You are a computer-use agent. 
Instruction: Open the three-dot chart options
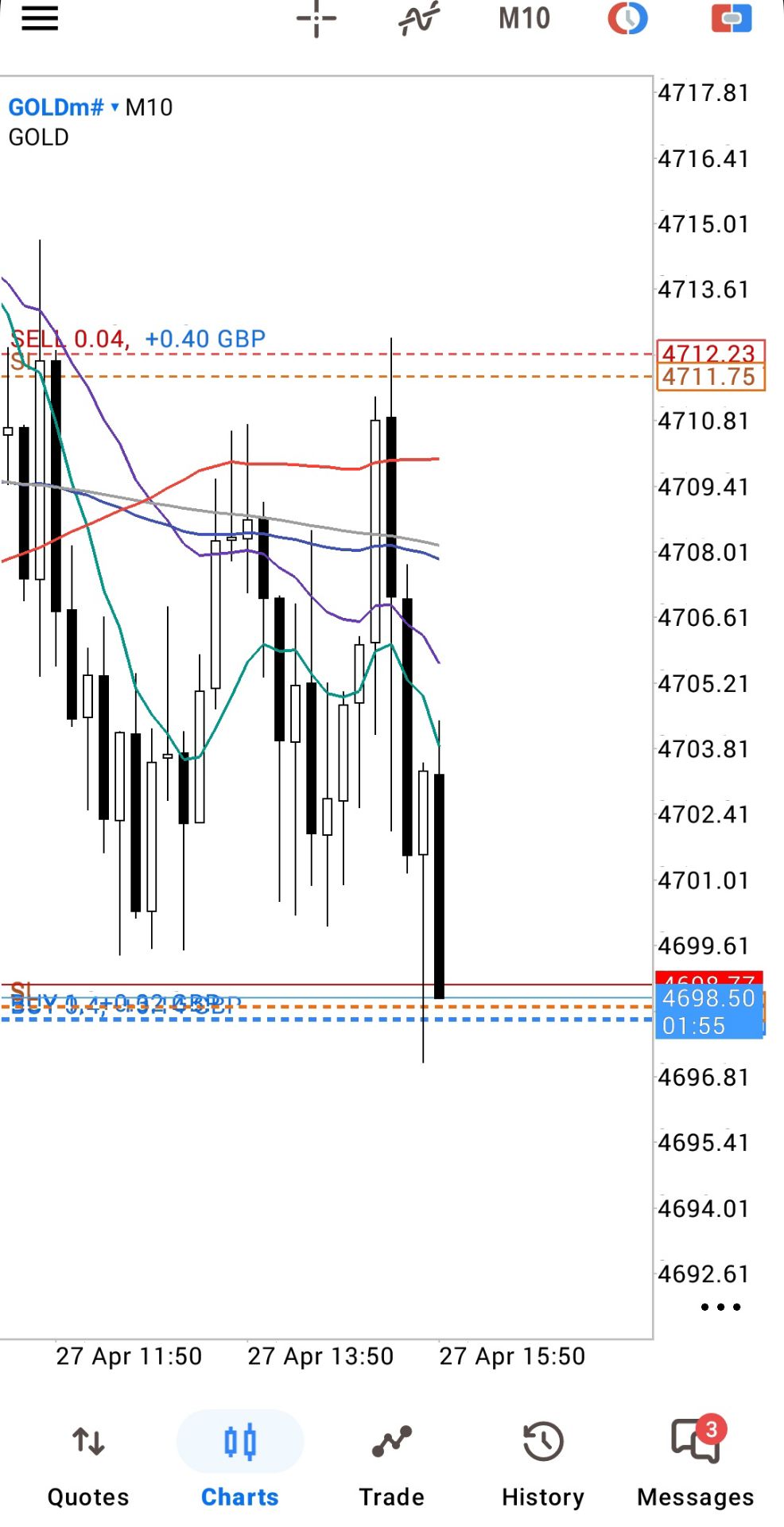tap(720, 1307)
